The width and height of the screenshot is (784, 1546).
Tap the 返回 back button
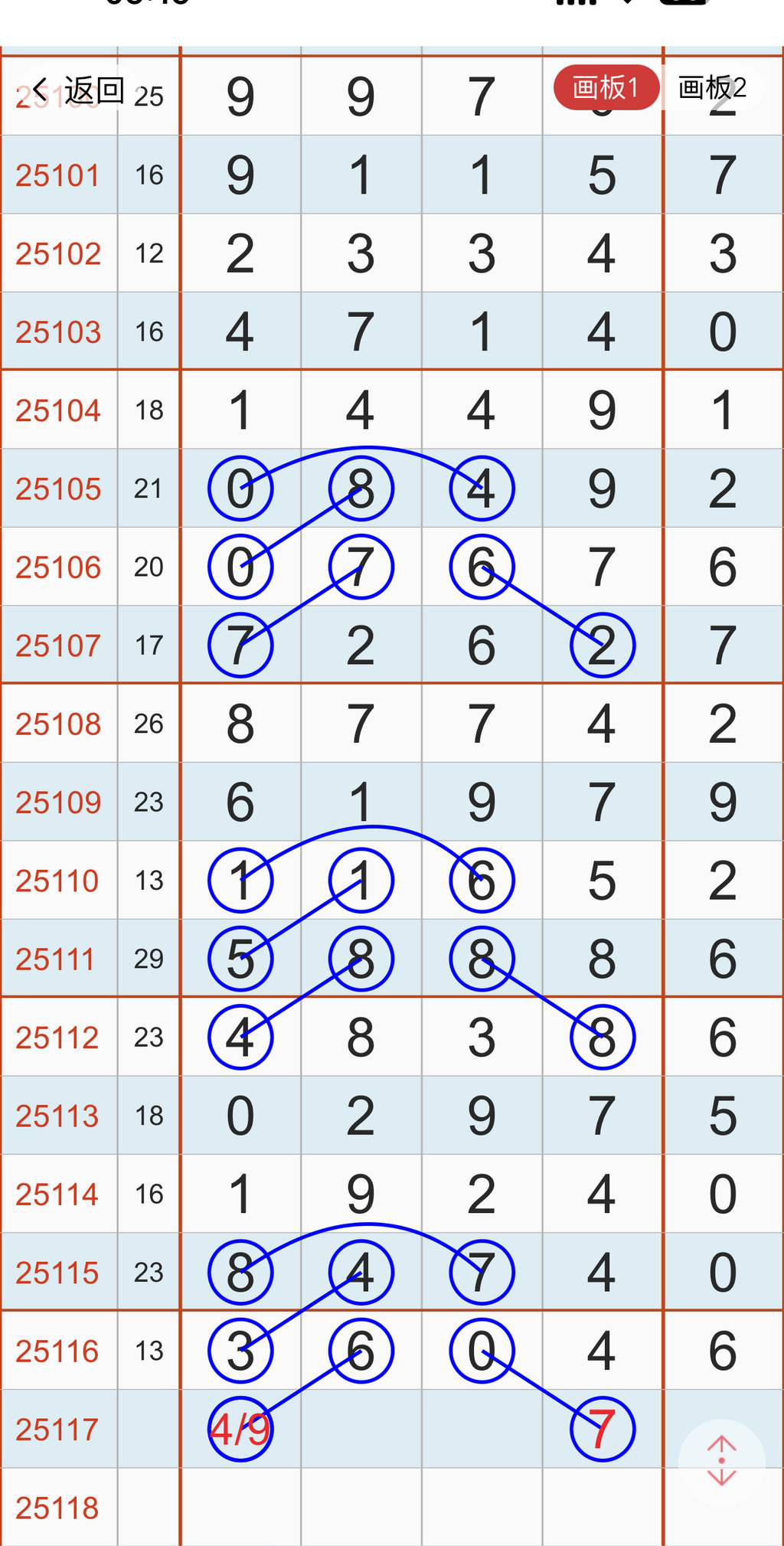point(92,89)
